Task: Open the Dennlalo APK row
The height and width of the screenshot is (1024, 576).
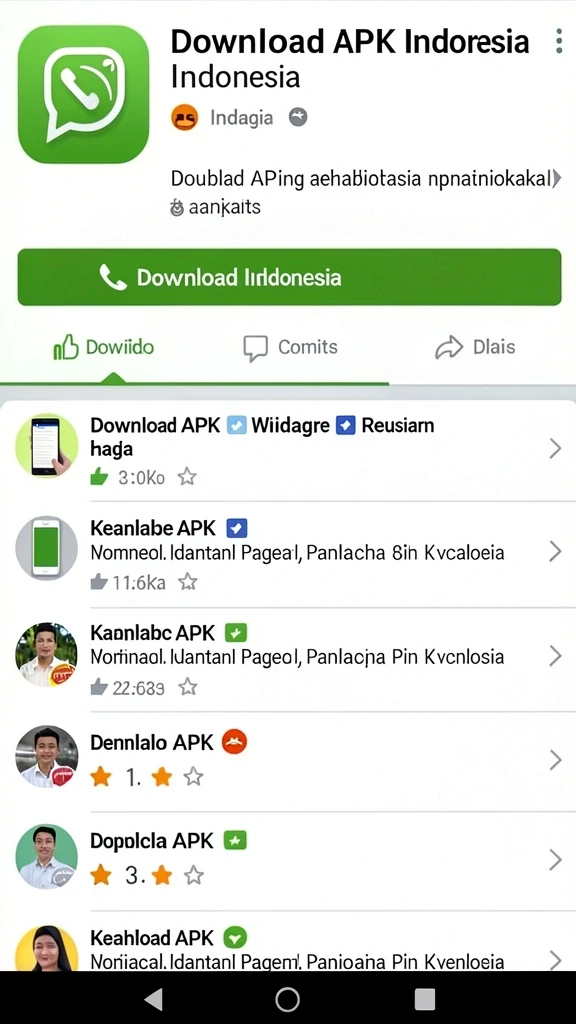Action: [x=288, y=760]
